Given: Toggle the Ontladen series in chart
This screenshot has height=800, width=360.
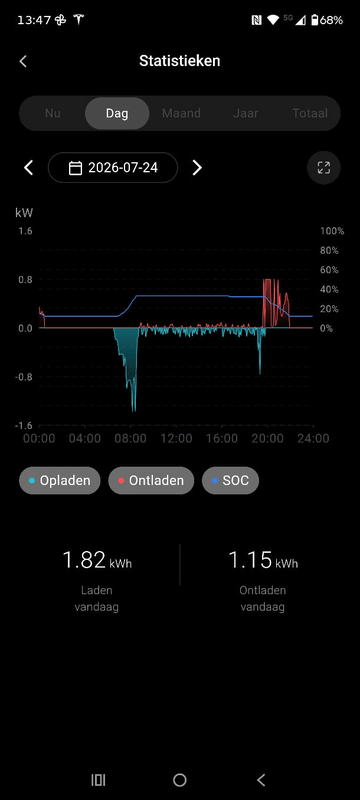Looking at the screenshot, I should 151,480.
